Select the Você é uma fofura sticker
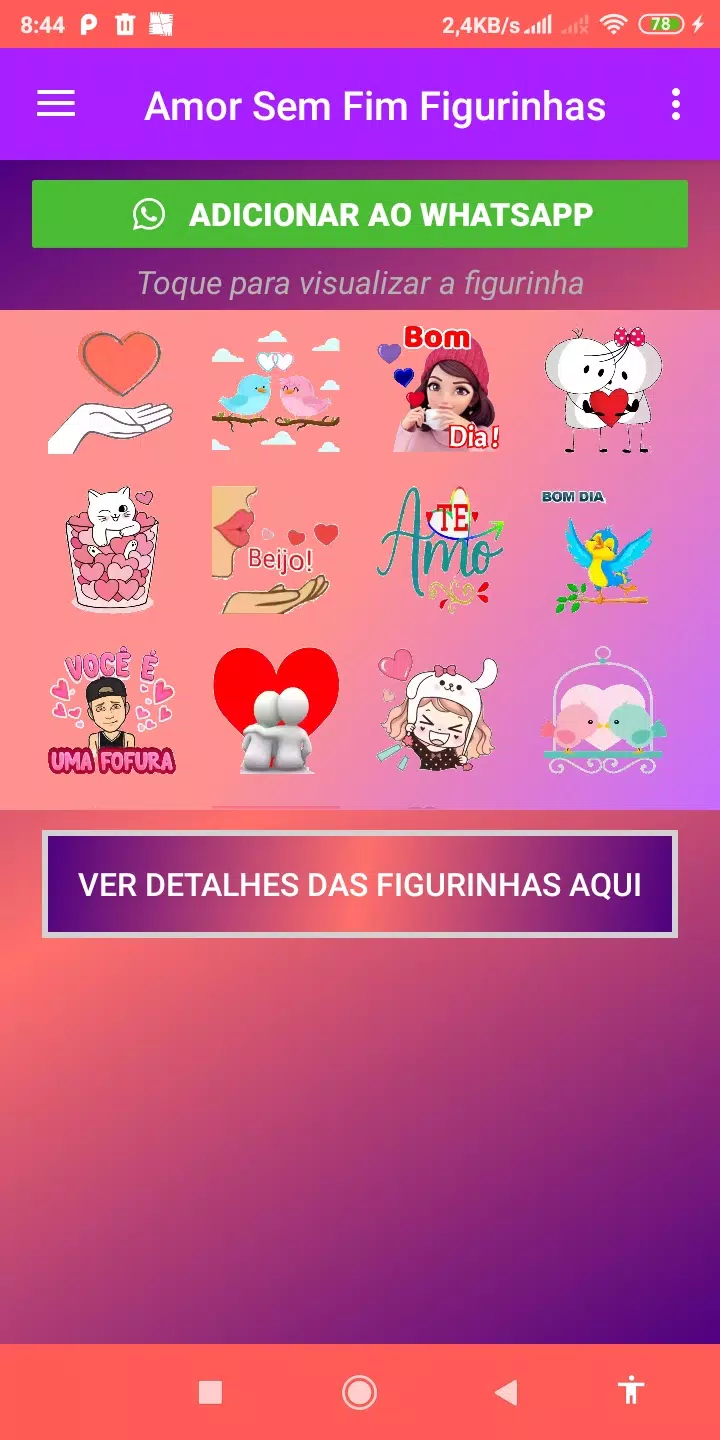 (110, 712)
